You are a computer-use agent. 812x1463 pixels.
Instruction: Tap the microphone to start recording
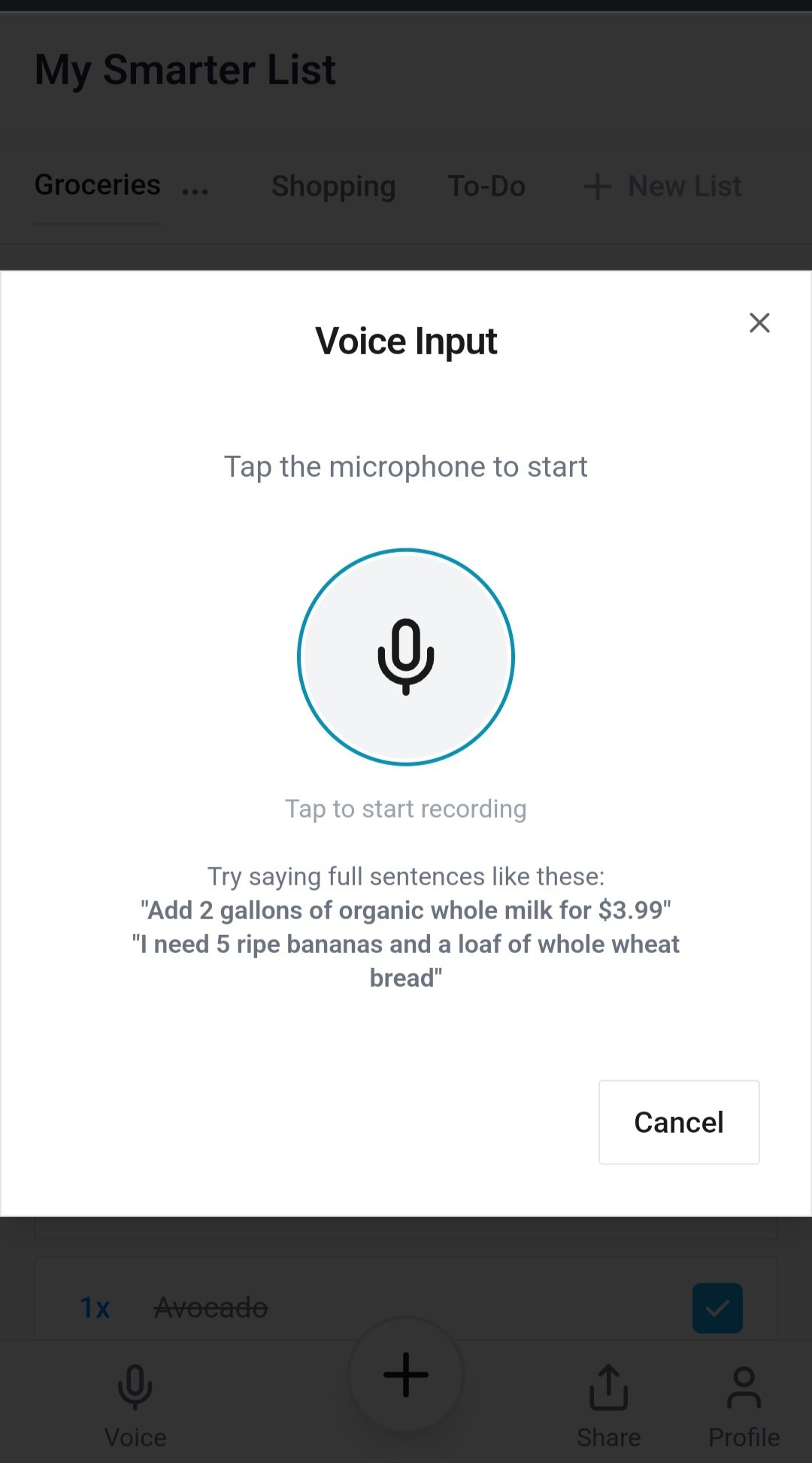click(406, 656)
